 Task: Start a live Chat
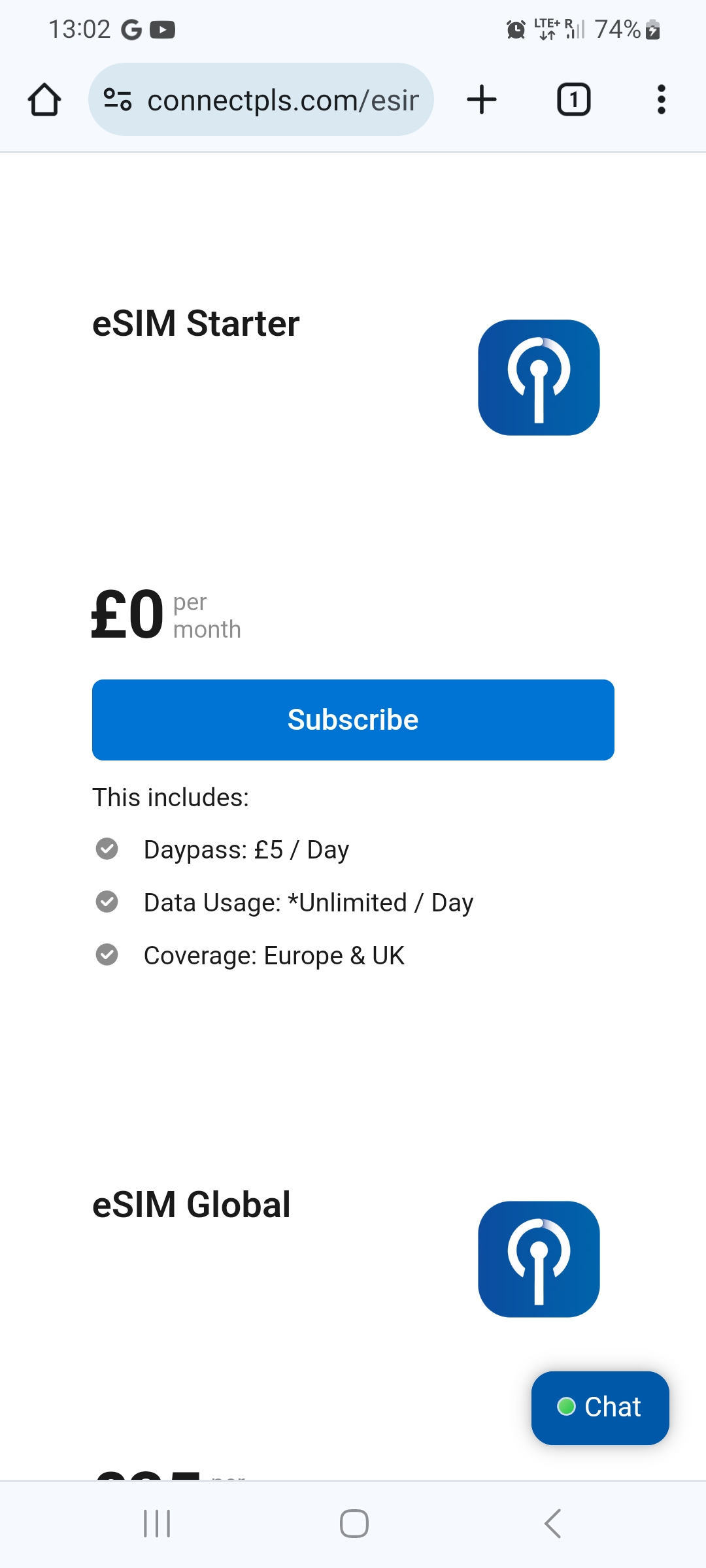(600, 1407)
